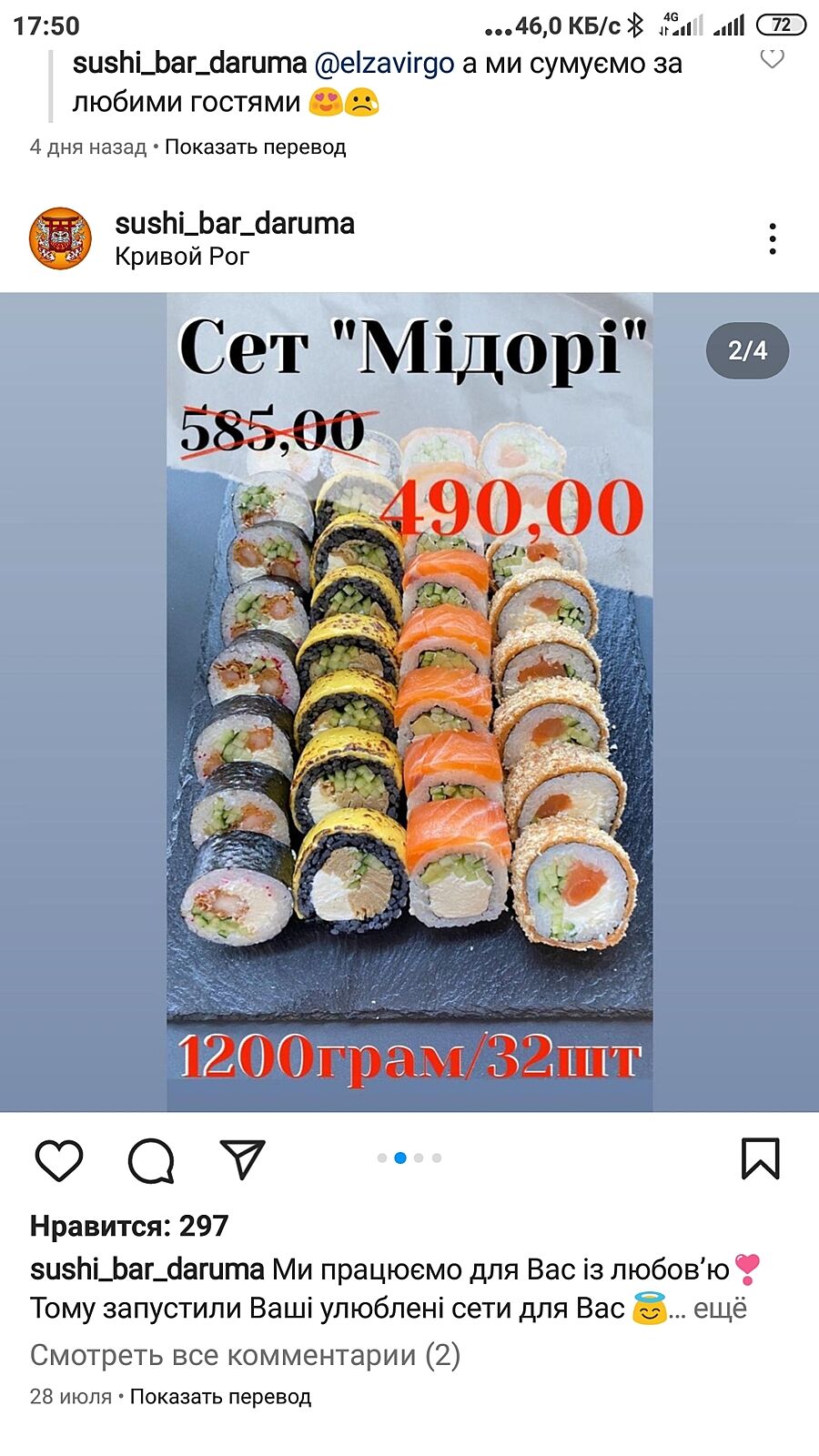View all comments (2)

(x=245, y=1355)
